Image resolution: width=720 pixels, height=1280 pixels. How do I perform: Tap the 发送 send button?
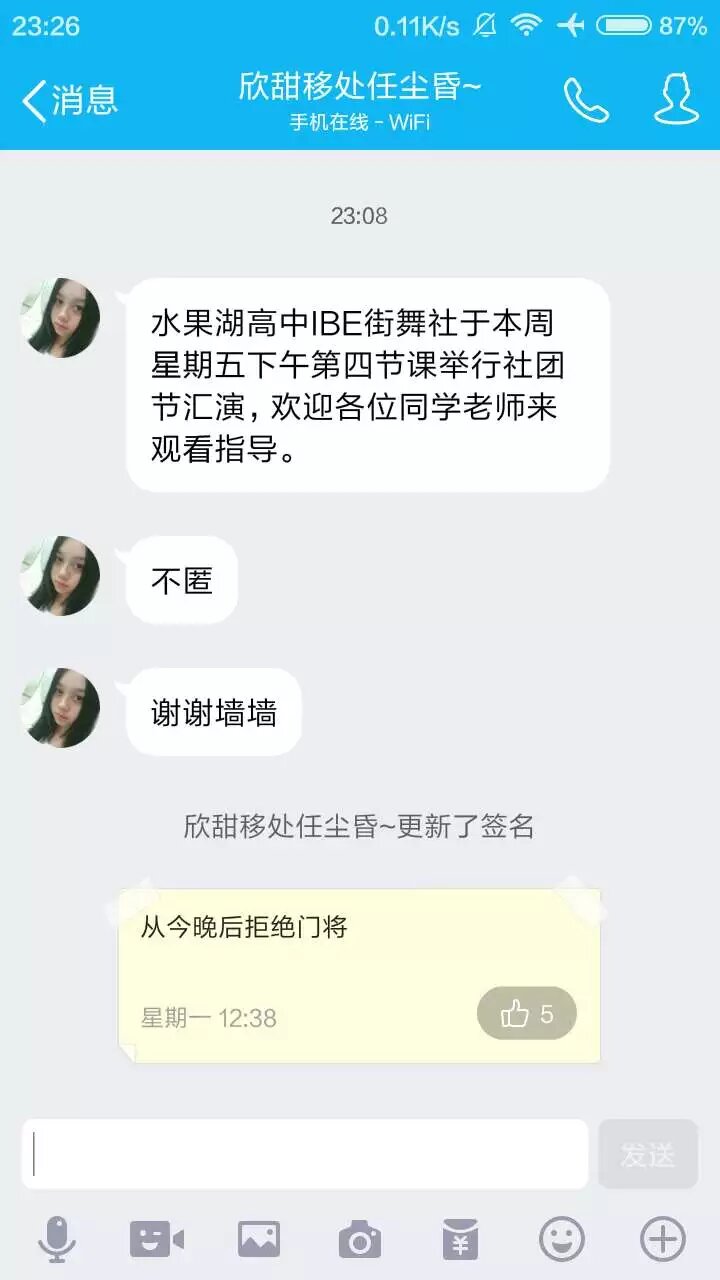pos(648,1154)
